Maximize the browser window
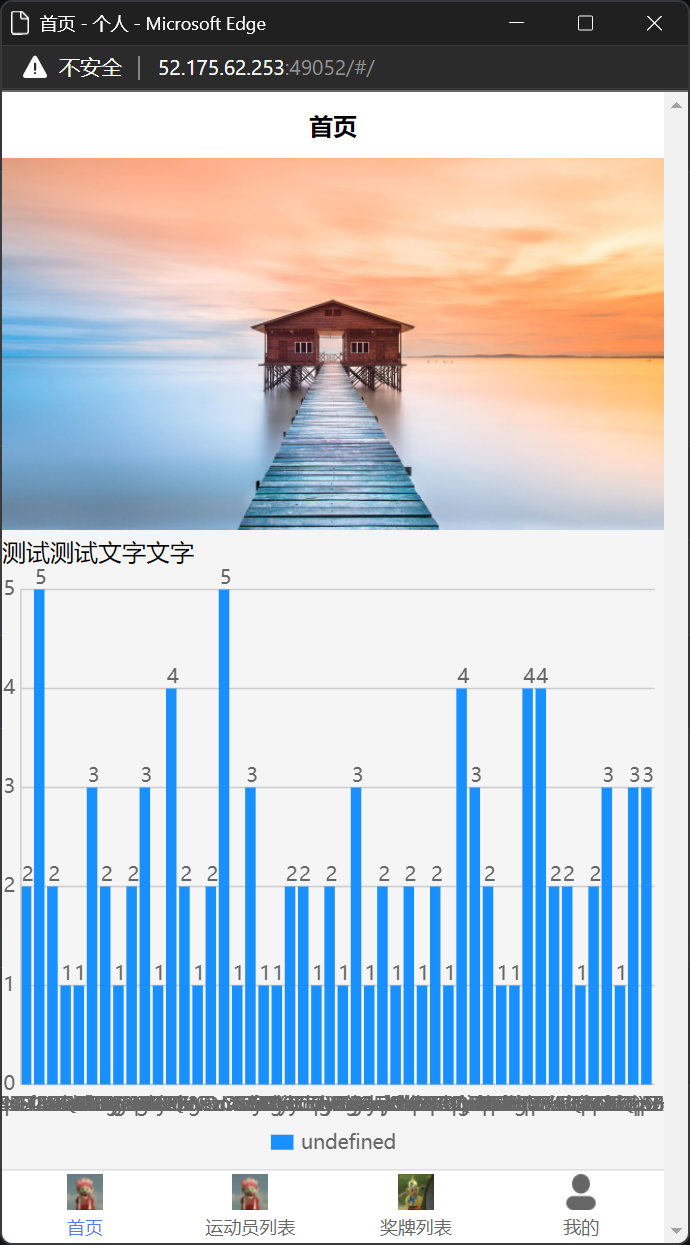The width and height of the screenshot is (690, 1245). 586,23
